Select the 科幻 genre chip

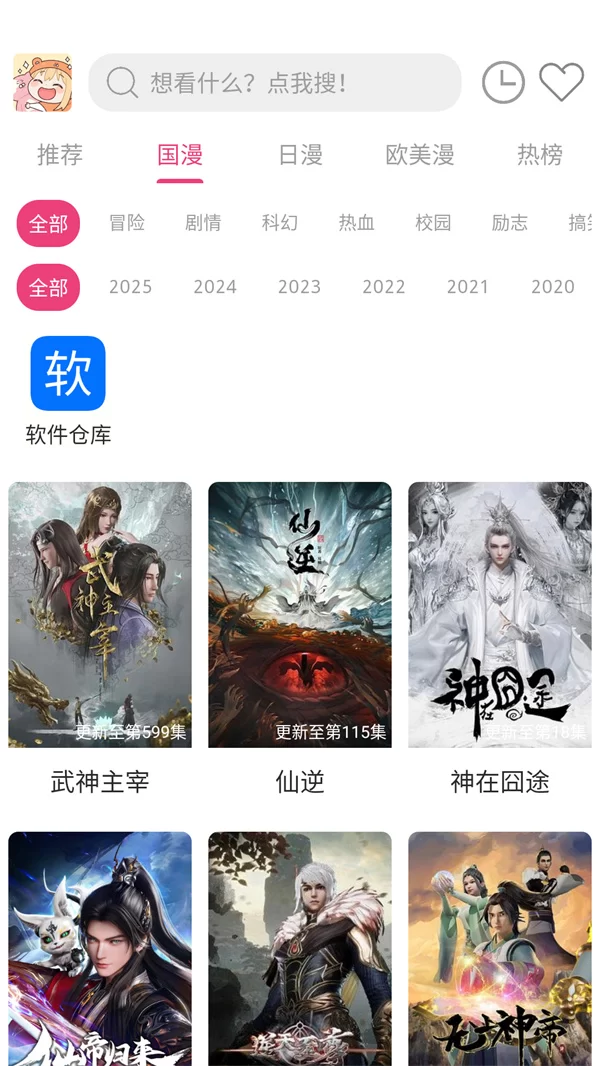point(280,223)
